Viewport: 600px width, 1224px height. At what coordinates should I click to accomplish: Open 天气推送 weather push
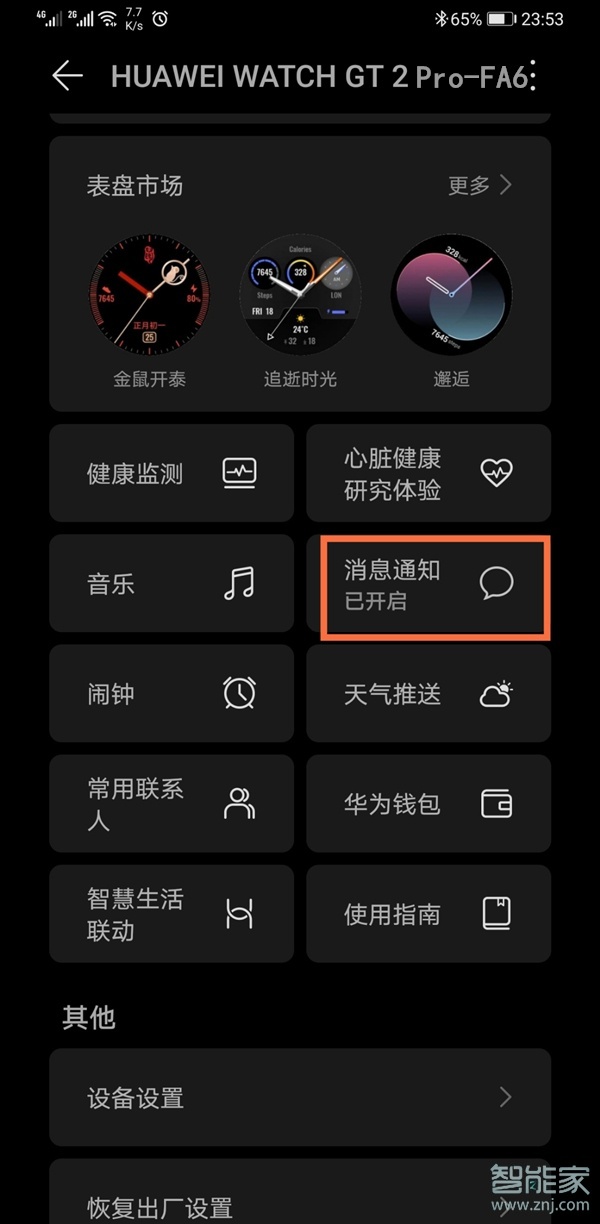(x=428, y=693)
